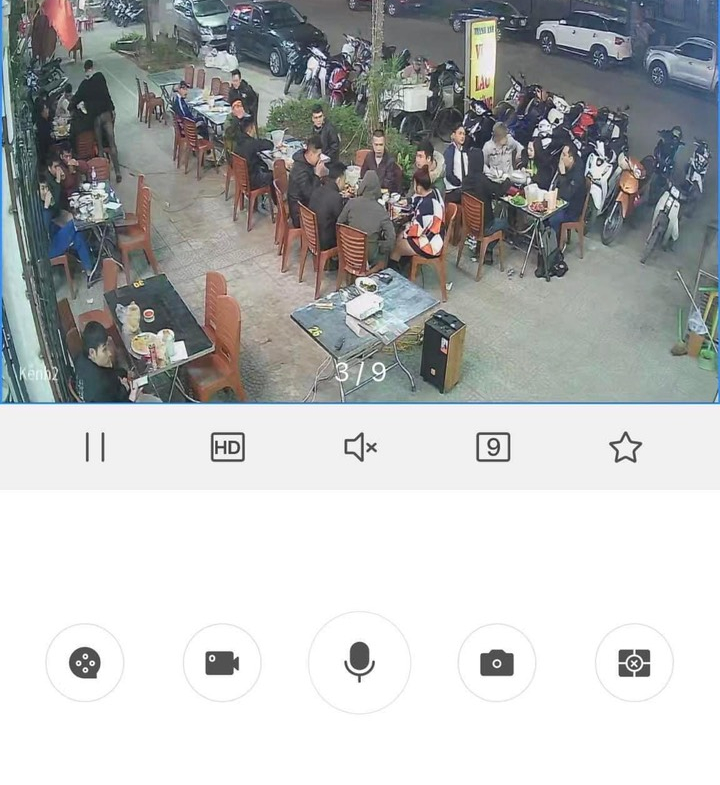Open the PTZ direction control

point(85,662)
